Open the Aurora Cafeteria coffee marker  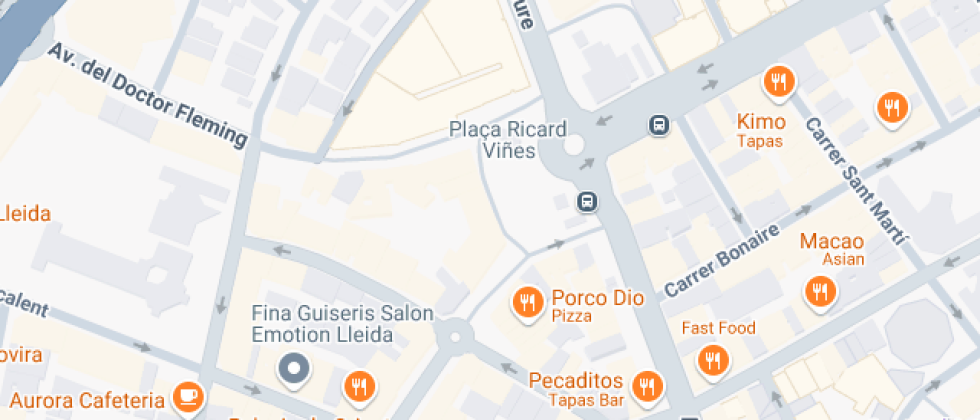coord(187,397)
